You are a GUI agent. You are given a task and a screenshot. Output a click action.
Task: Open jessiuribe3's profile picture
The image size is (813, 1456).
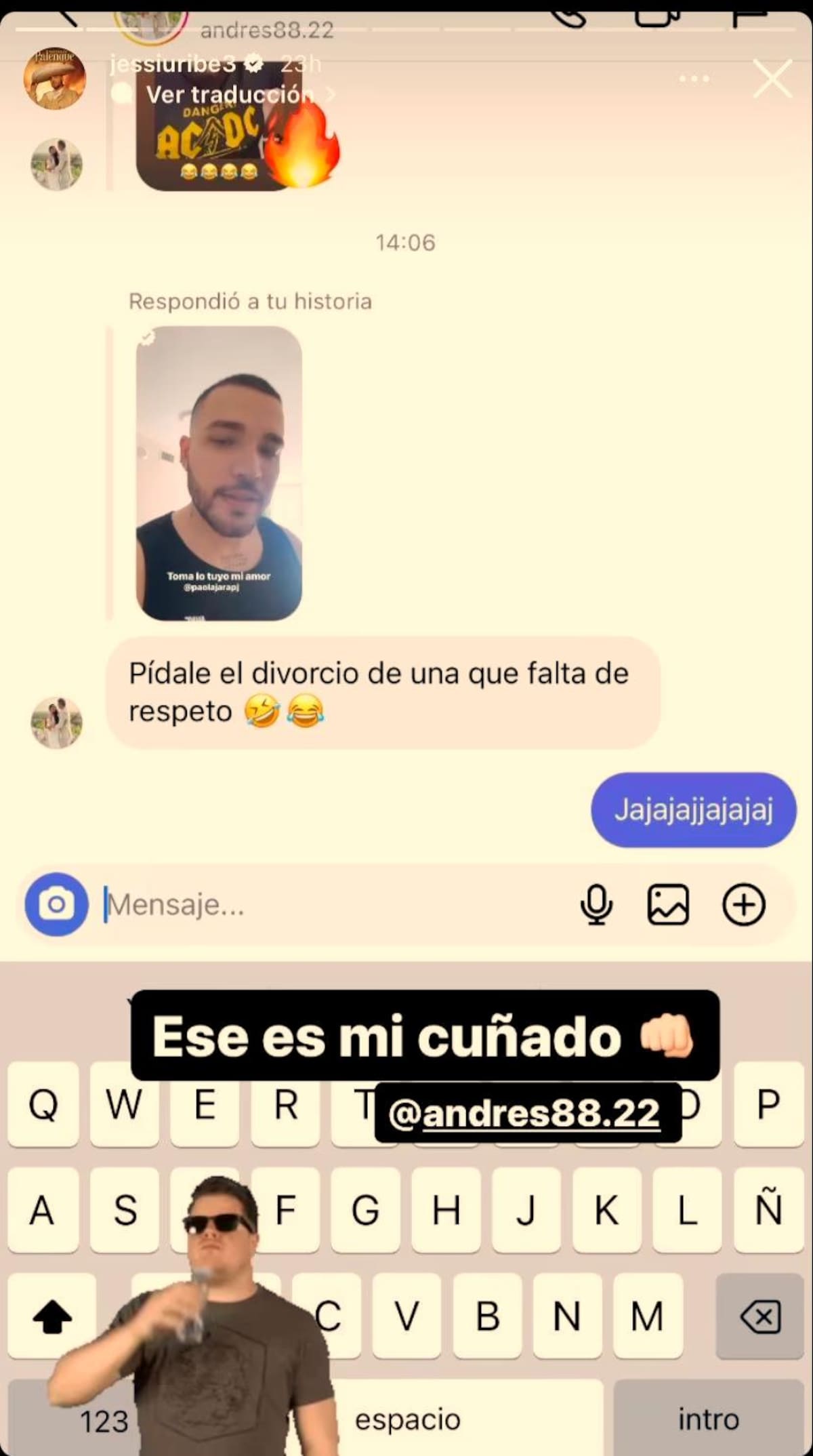54,79
